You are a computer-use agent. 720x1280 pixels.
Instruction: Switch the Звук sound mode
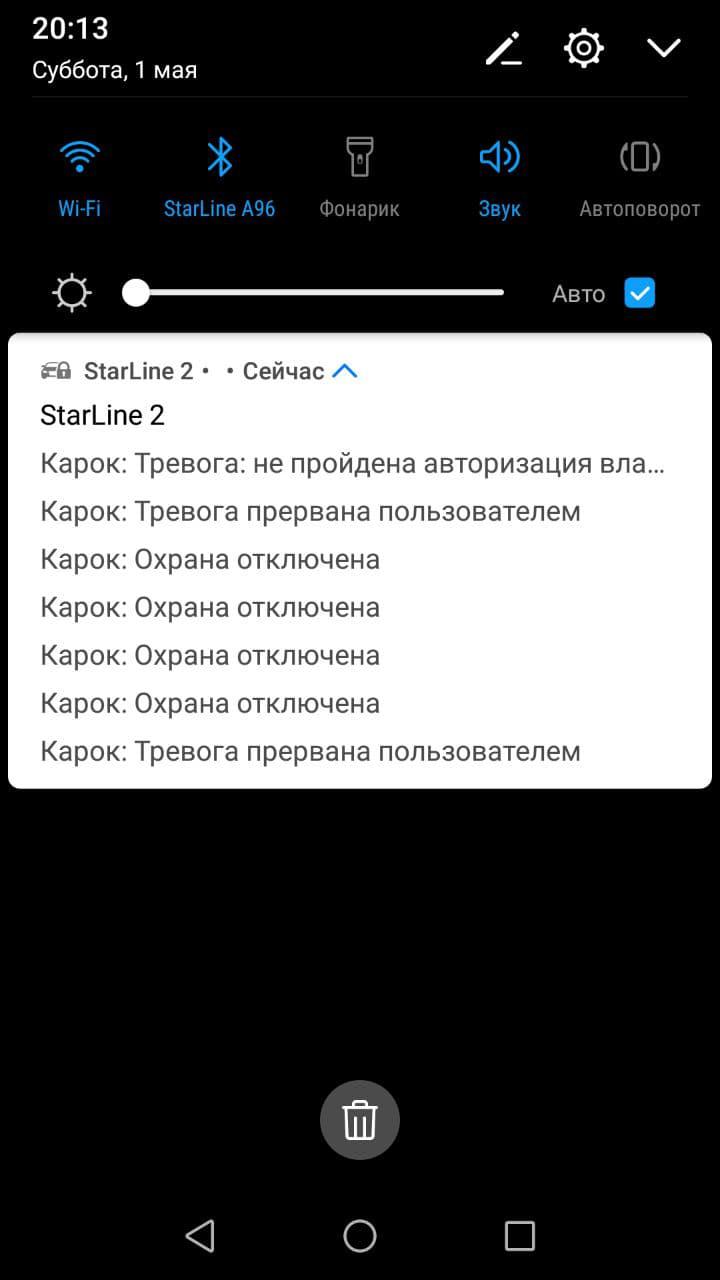coord(499,158)
